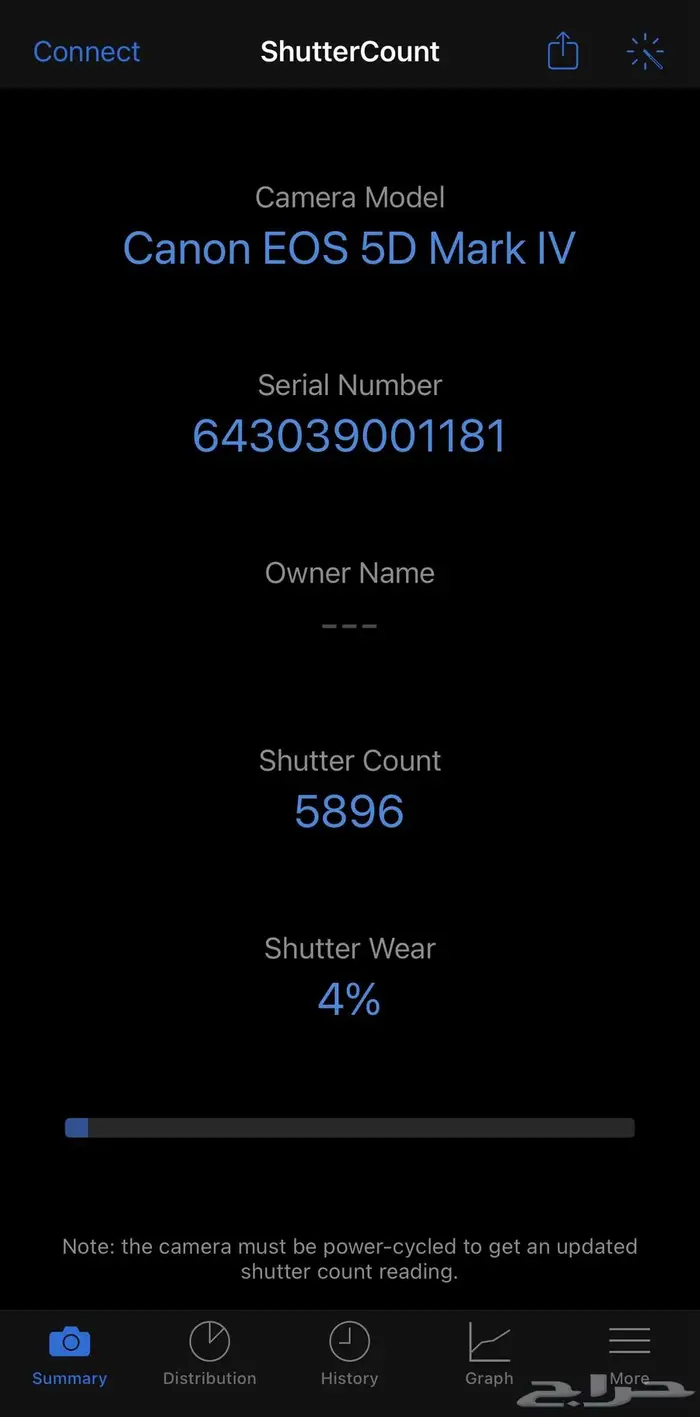Switch to the Summary tab
The width and height of the screenshot is (700, 1417).
point(69,1354)
